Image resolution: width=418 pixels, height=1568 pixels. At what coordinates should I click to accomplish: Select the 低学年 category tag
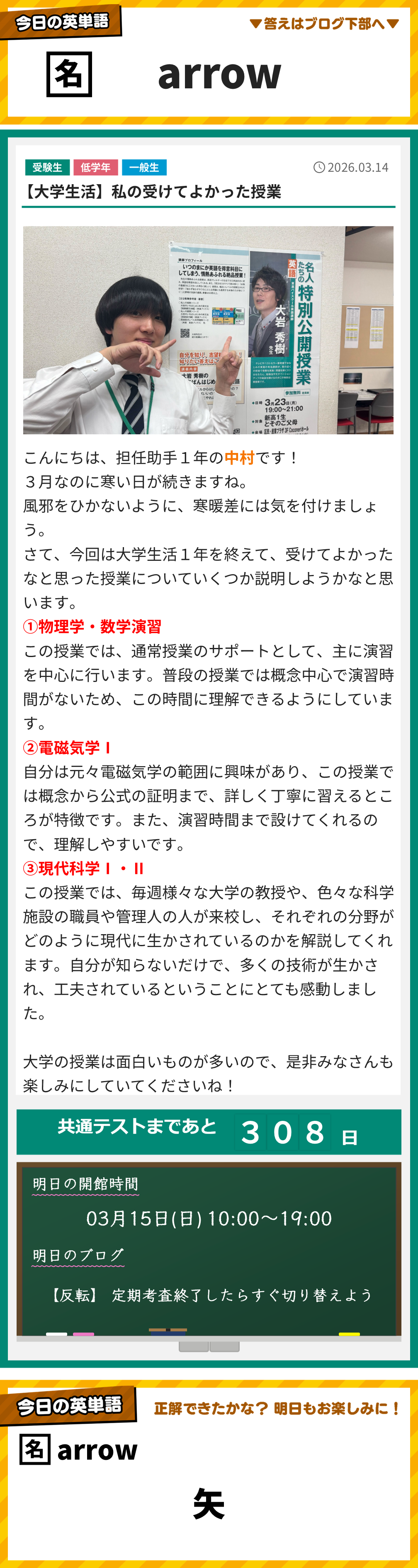95,168
